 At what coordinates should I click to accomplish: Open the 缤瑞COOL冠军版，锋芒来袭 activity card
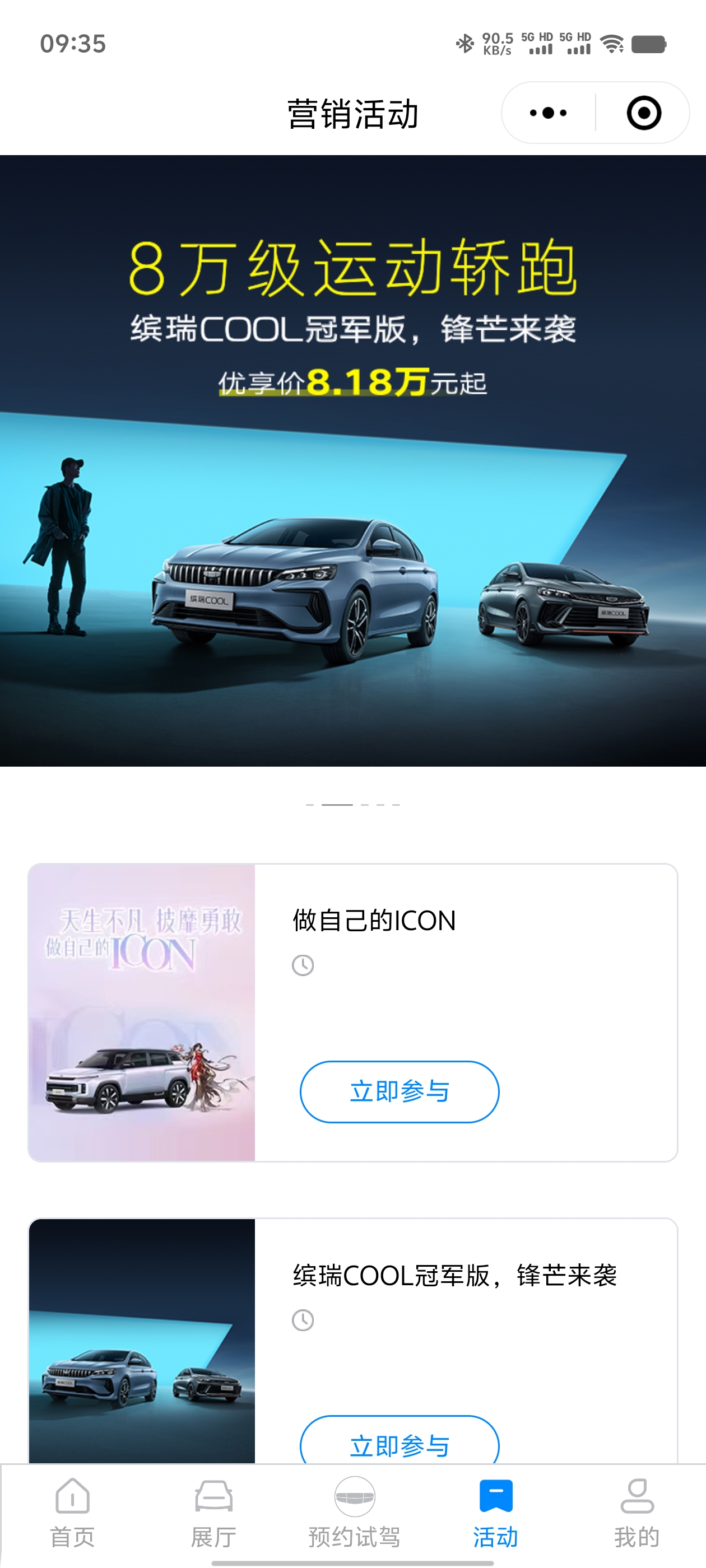454,1275
